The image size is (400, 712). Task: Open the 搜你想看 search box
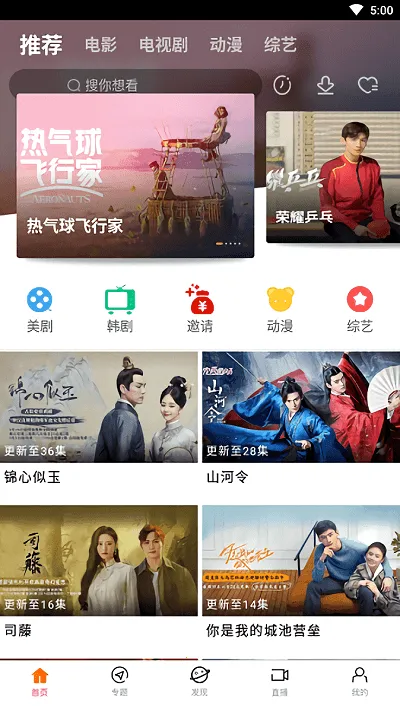(135, 84)
